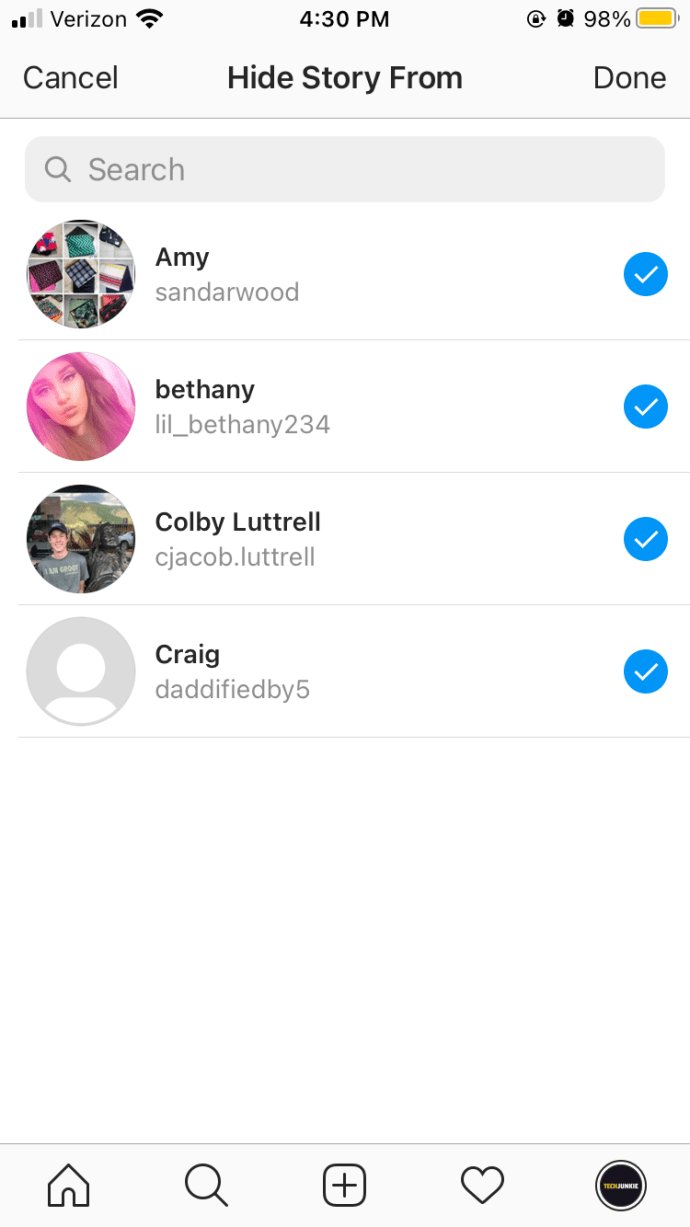Cancel hiding story changes

[x=70, y=78]
